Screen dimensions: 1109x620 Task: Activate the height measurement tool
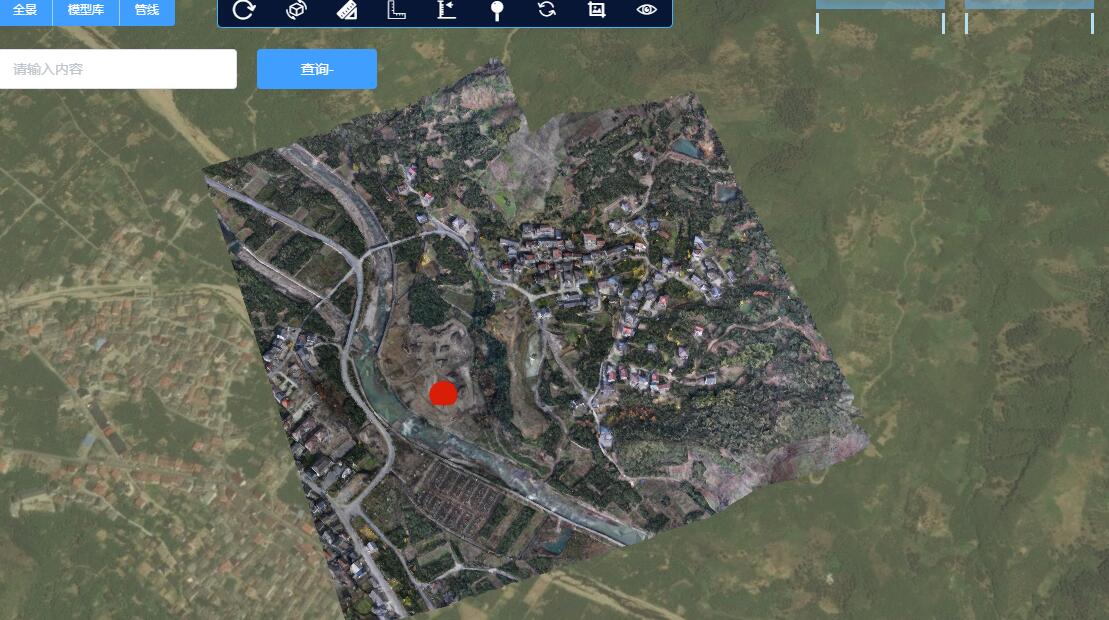447,10
